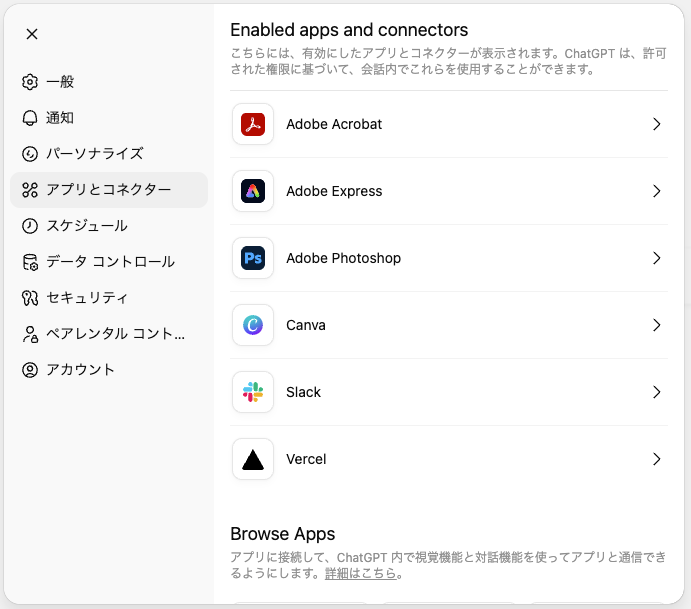
Task: Open the Slack connector details
Action: [x=449, y=392]
